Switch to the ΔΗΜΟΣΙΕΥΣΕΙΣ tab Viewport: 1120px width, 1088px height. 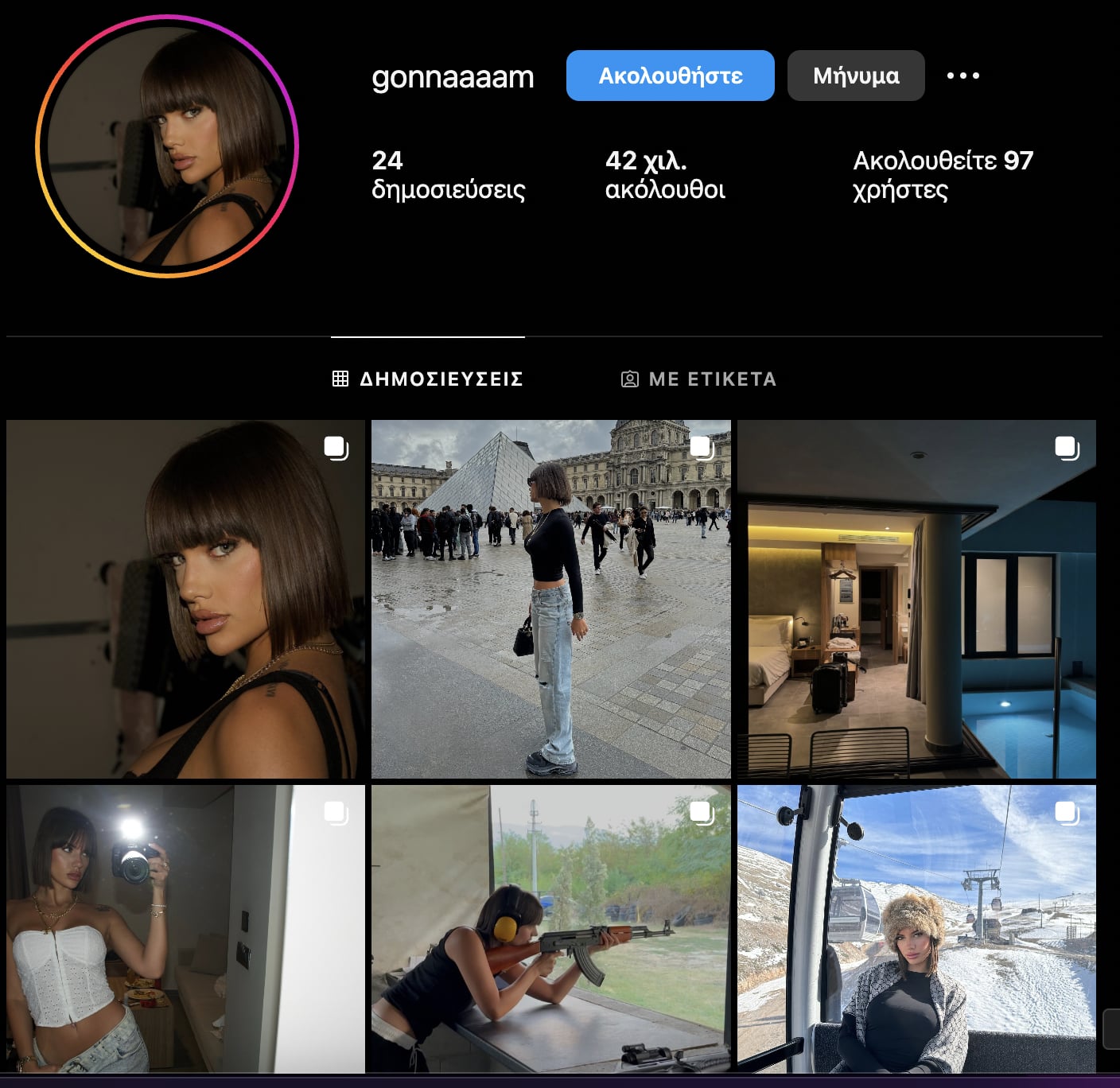click(x=428, y=379)
